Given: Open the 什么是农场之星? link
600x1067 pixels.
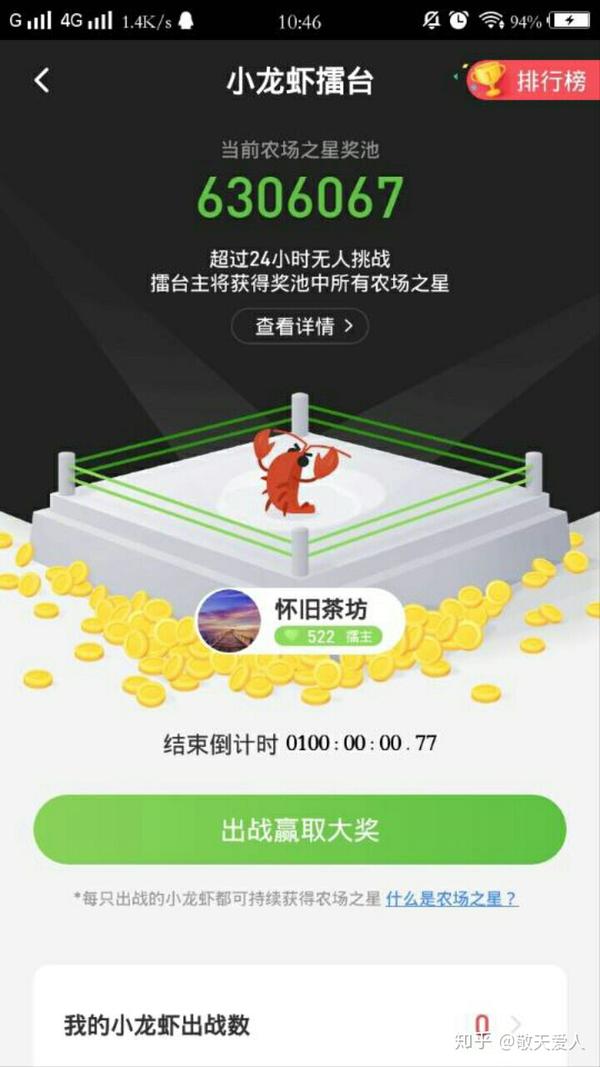Looking at the screenshot, I should point(452,898).
